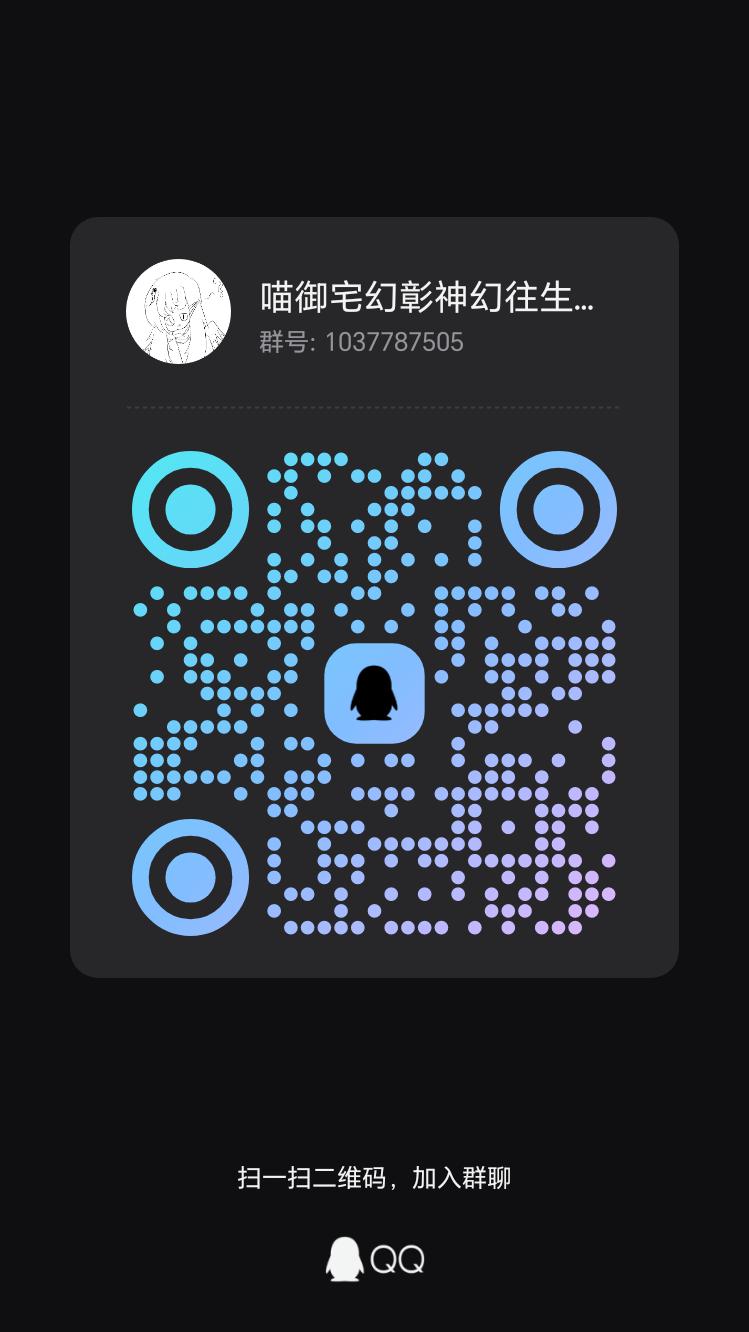Click the cyan circle inside top-left finder
Screen dimensions: 749x1332
coord(189,508)
